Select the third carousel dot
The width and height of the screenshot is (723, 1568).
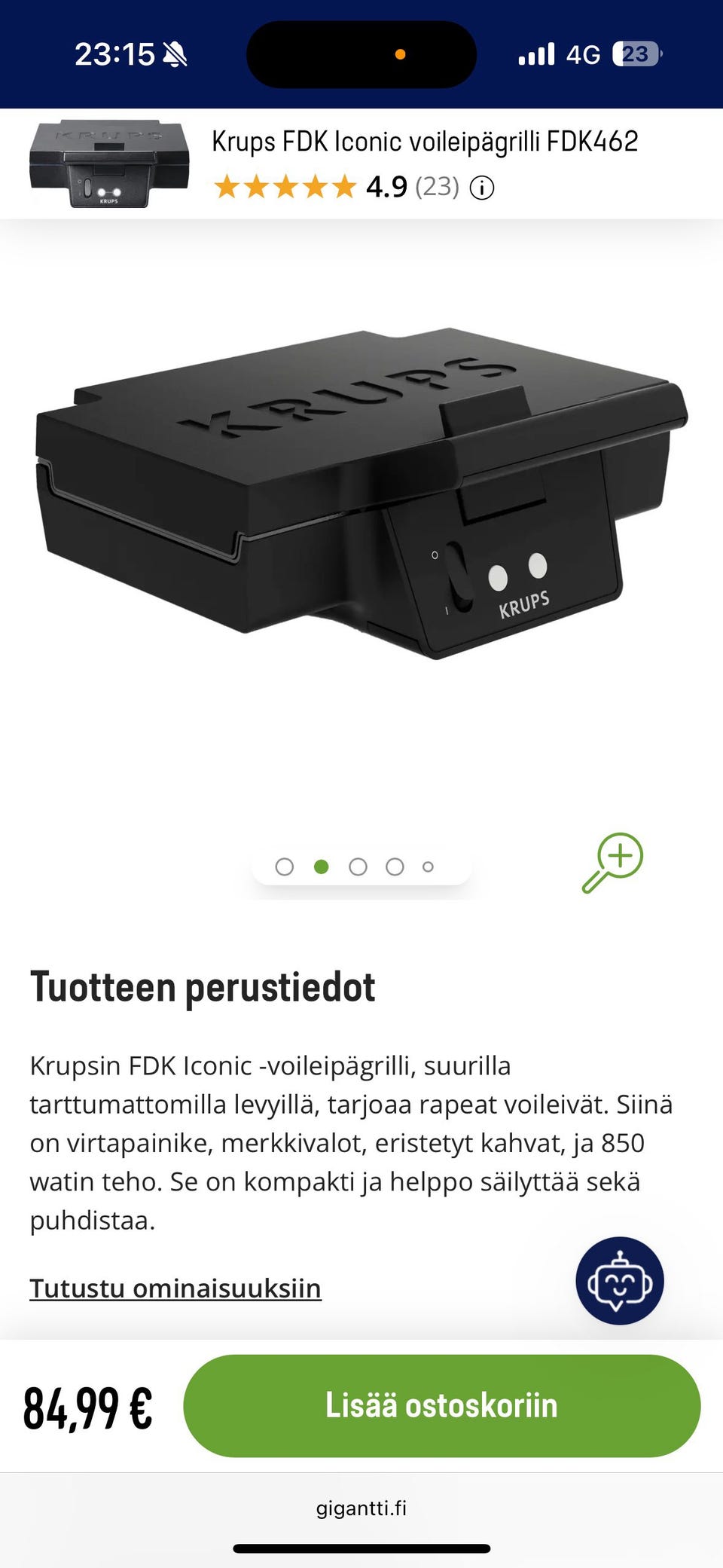[x=357, y=867]
